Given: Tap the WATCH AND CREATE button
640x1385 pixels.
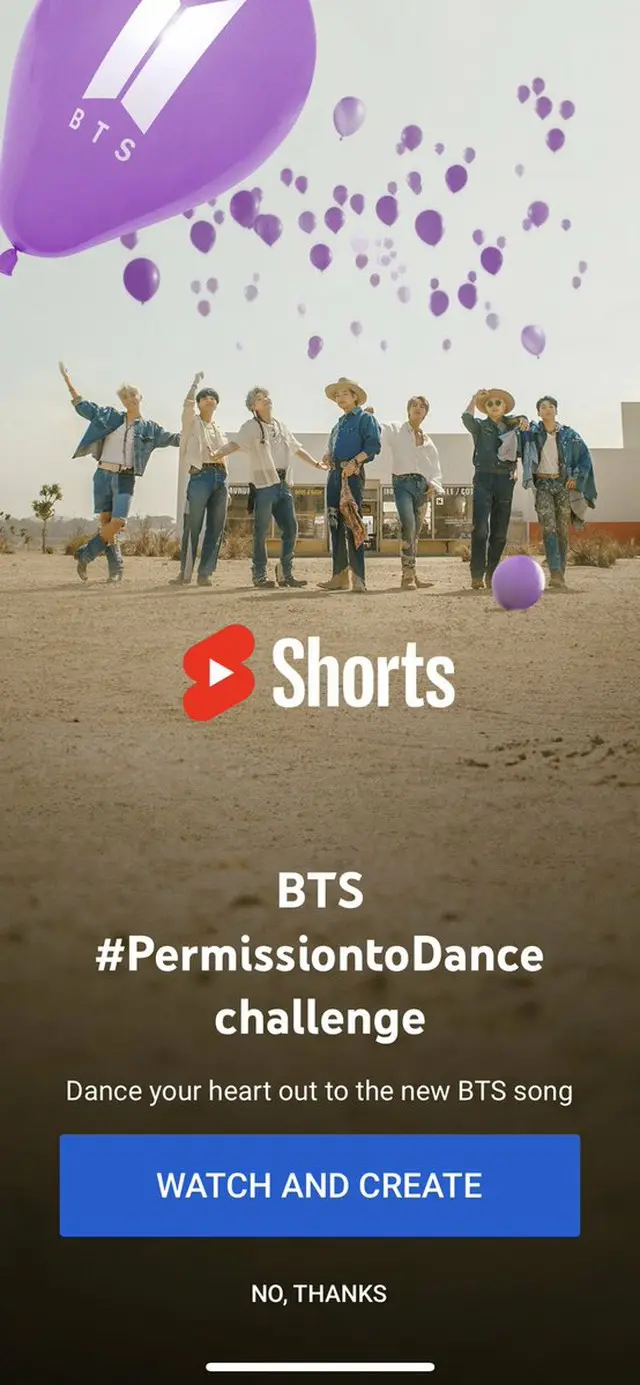Looking at the screenshot, I should coord(319,1185).
